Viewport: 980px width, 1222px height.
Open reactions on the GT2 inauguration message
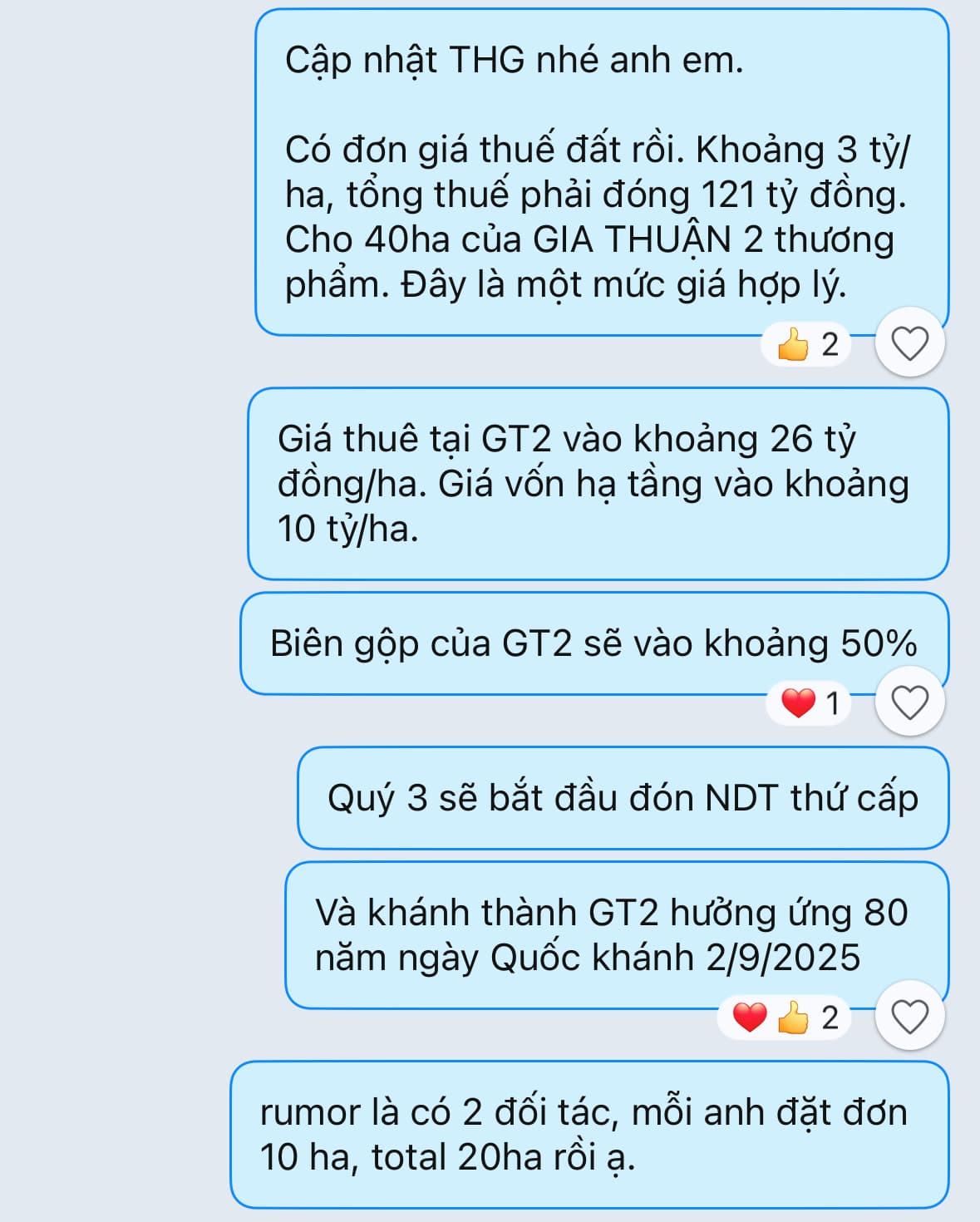[785, 1018]
